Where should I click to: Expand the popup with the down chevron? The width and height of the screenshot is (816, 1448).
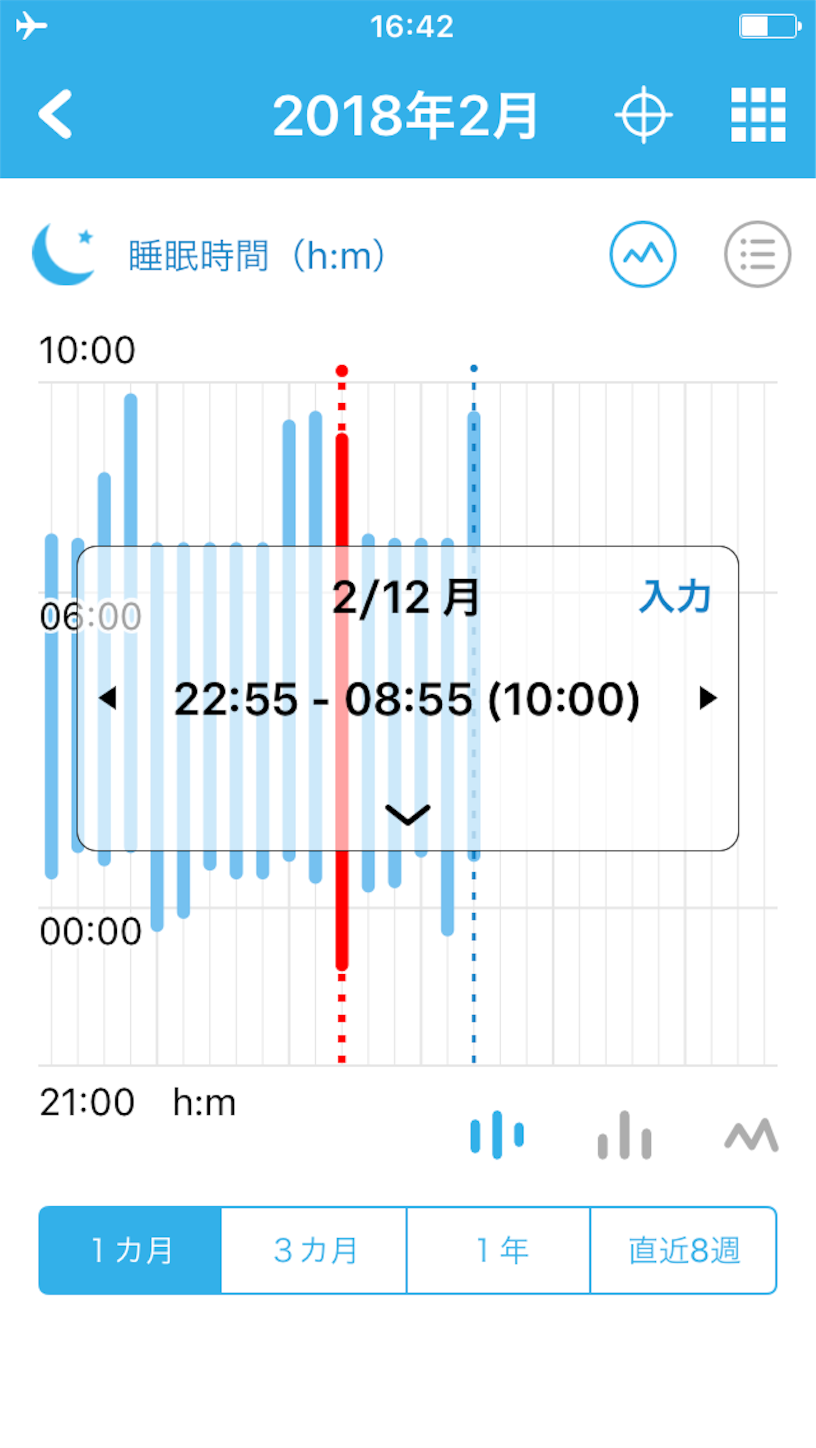407,815
